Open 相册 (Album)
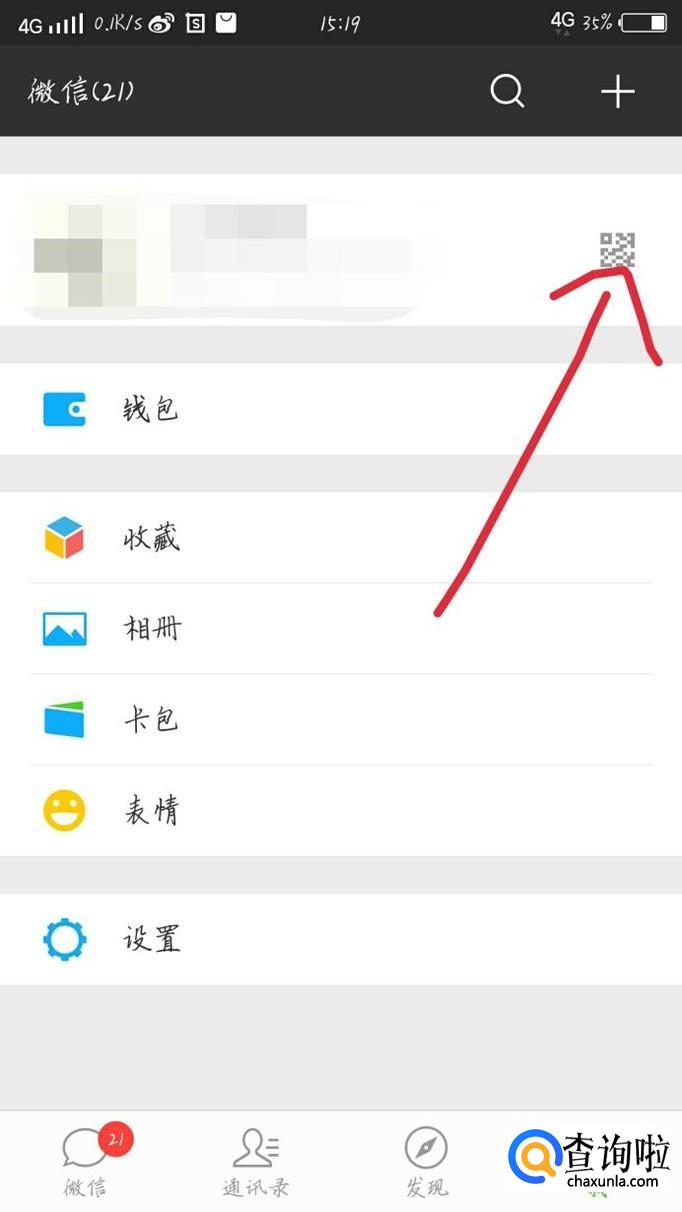 pyautogui.click(x=341, y=629)
